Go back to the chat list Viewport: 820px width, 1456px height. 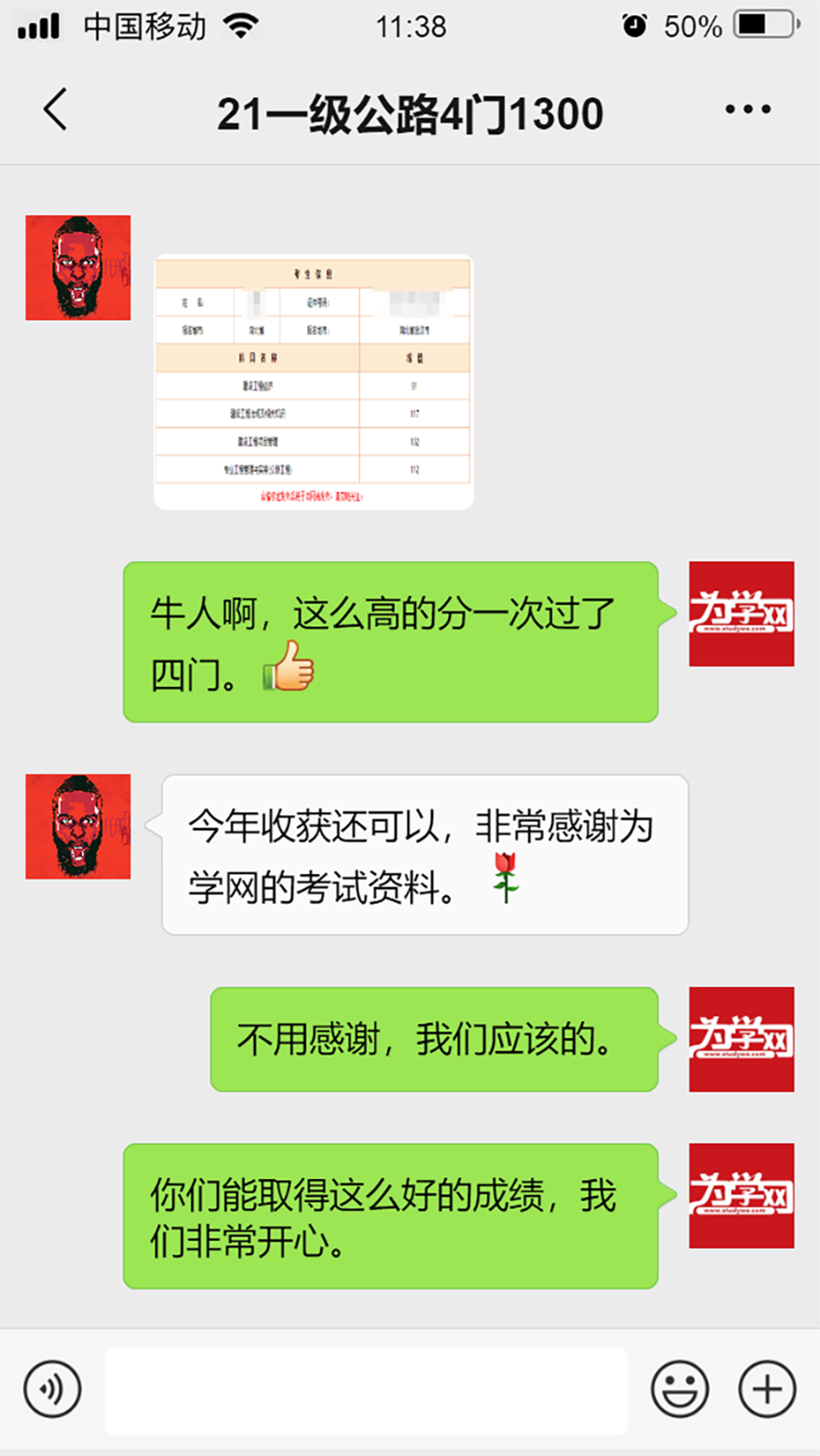coord(56,110)
